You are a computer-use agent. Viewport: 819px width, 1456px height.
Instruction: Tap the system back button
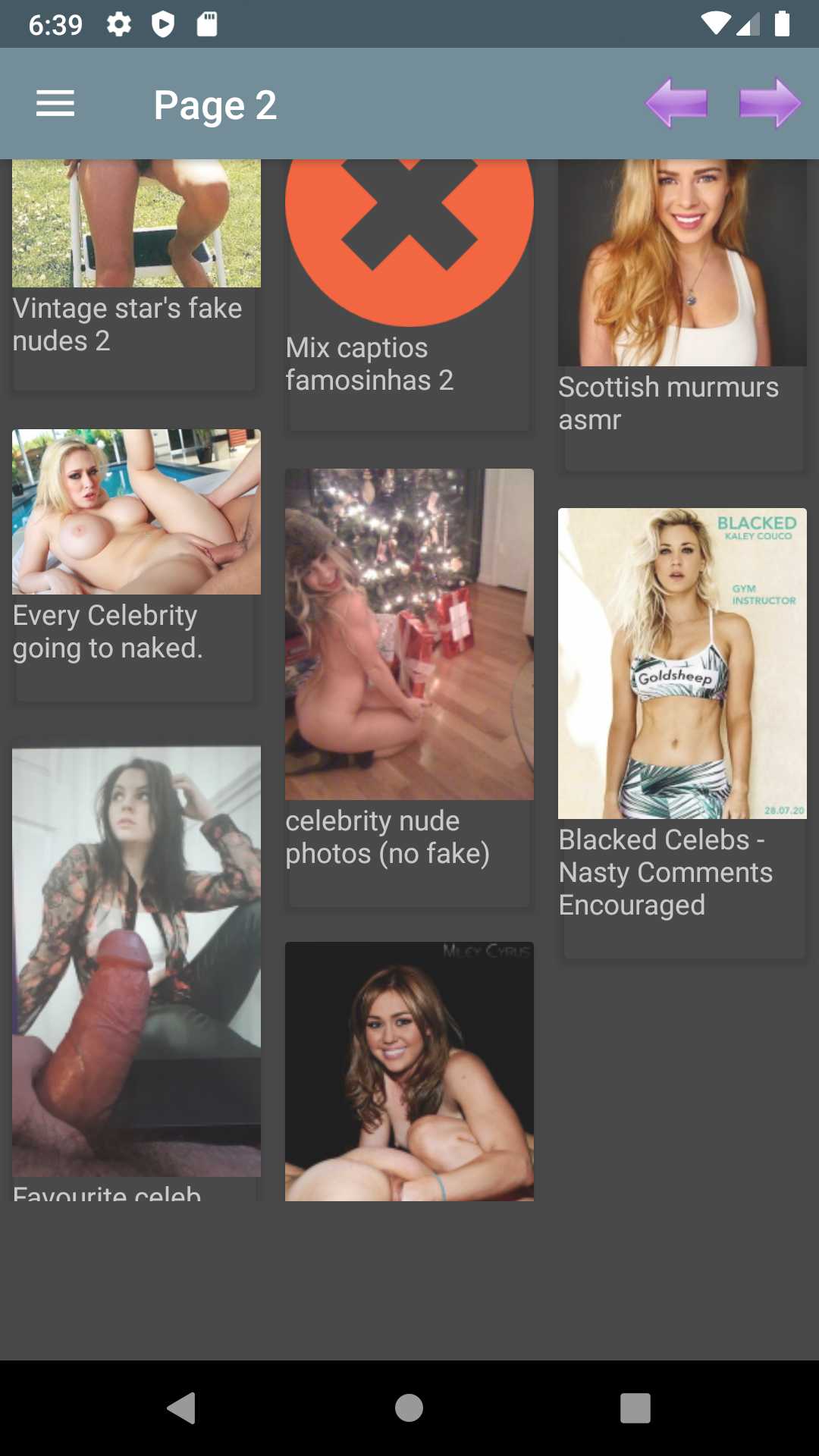click(182, 1408)
